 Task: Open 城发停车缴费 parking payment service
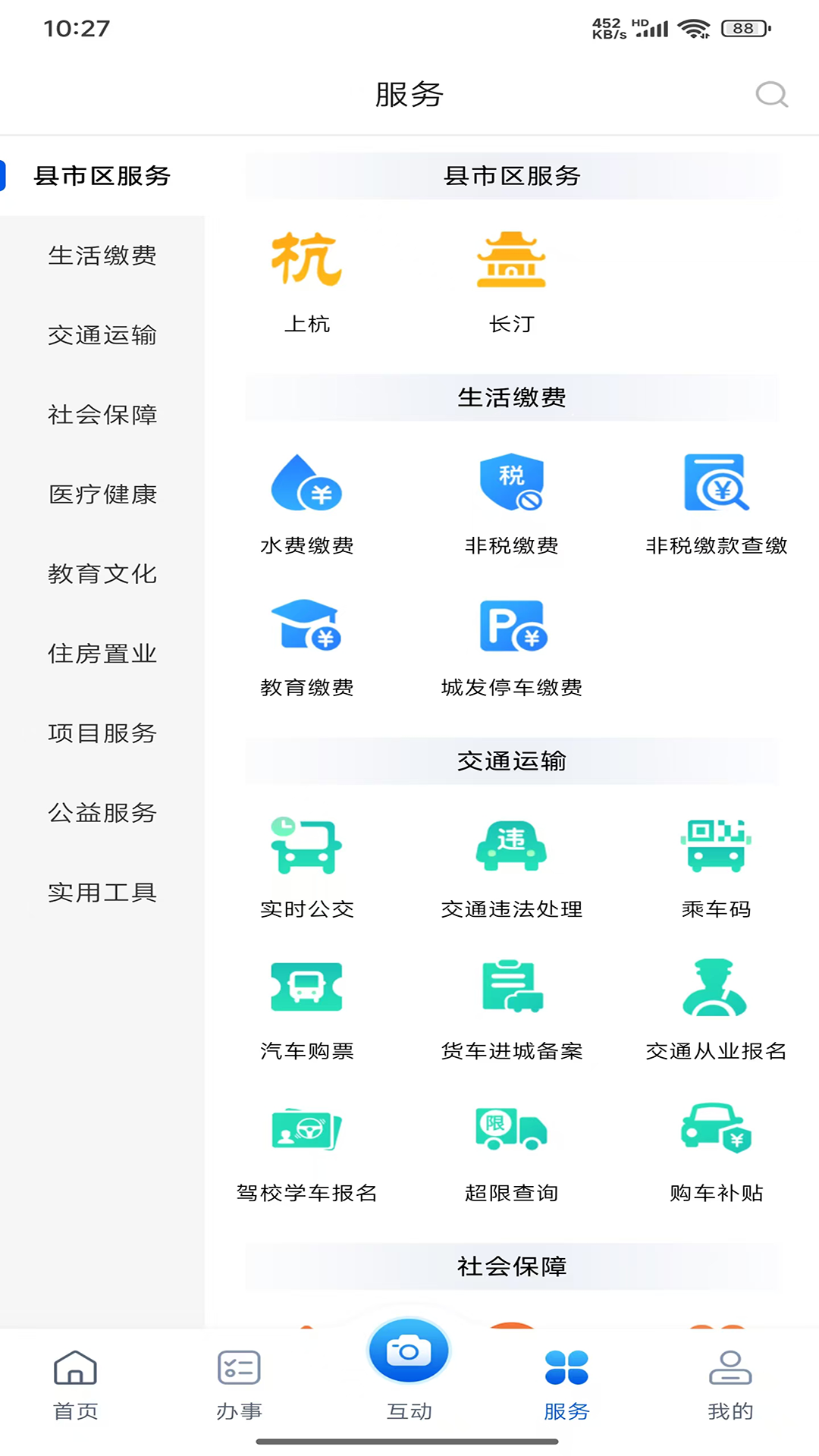pos(510,629)
